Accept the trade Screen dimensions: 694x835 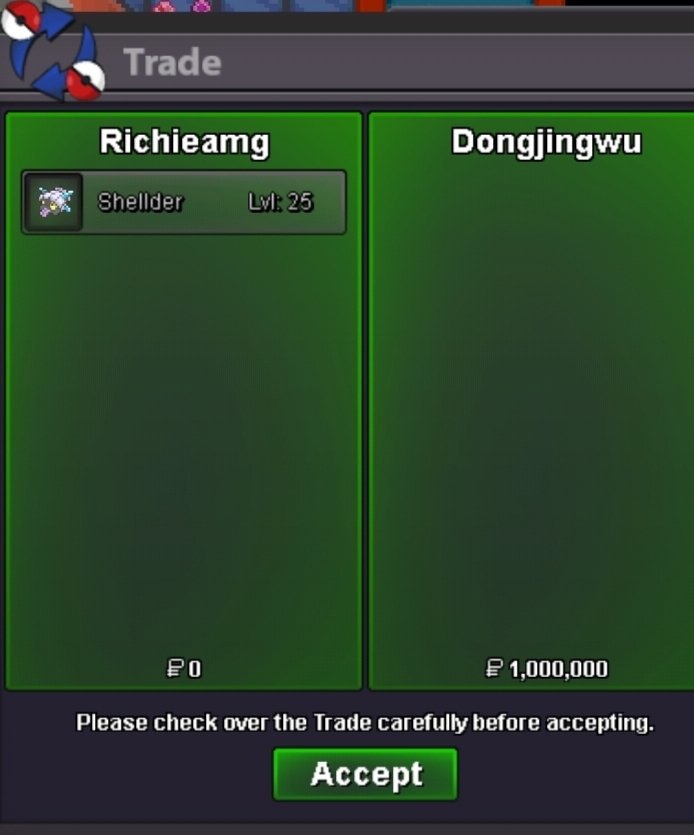365,774
